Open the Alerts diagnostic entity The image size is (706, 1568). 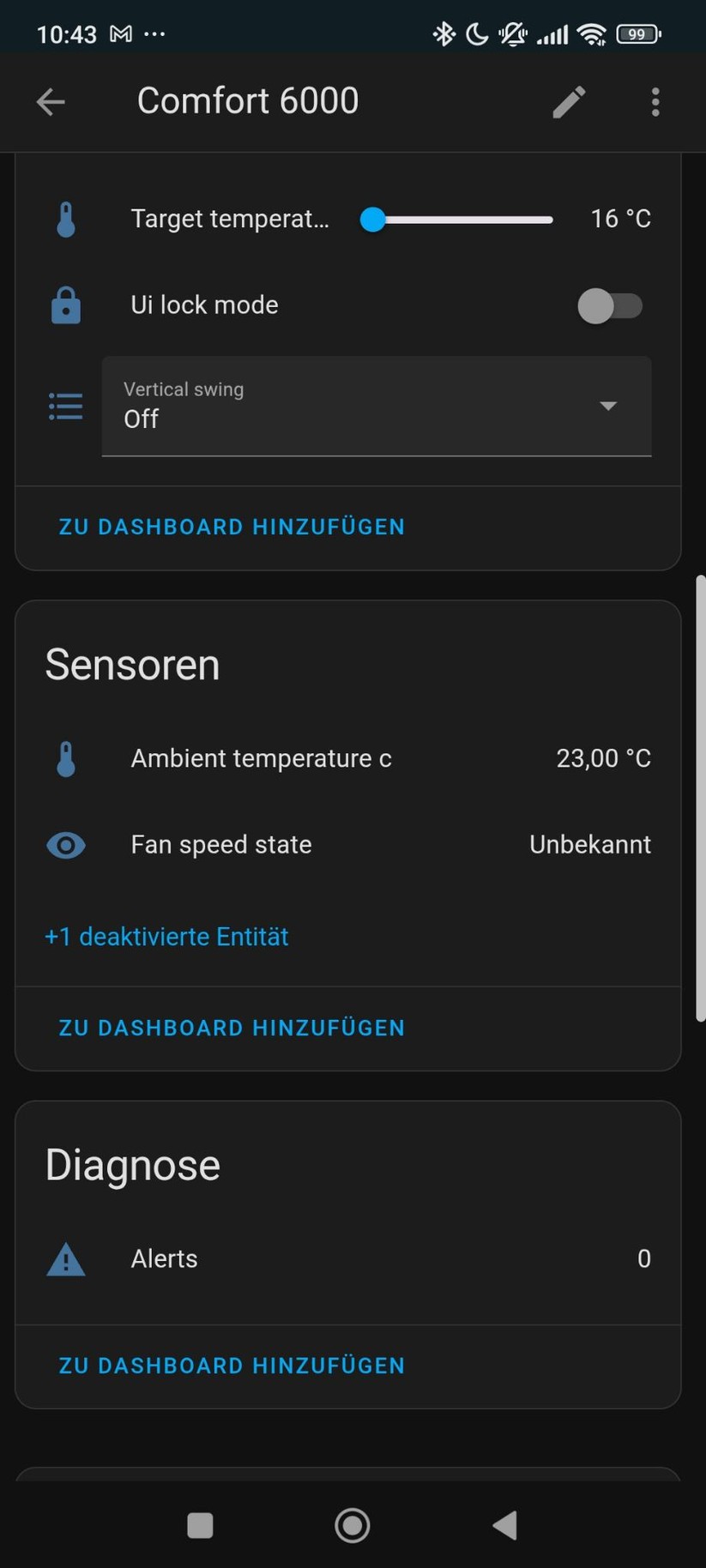pos(164,1258)
